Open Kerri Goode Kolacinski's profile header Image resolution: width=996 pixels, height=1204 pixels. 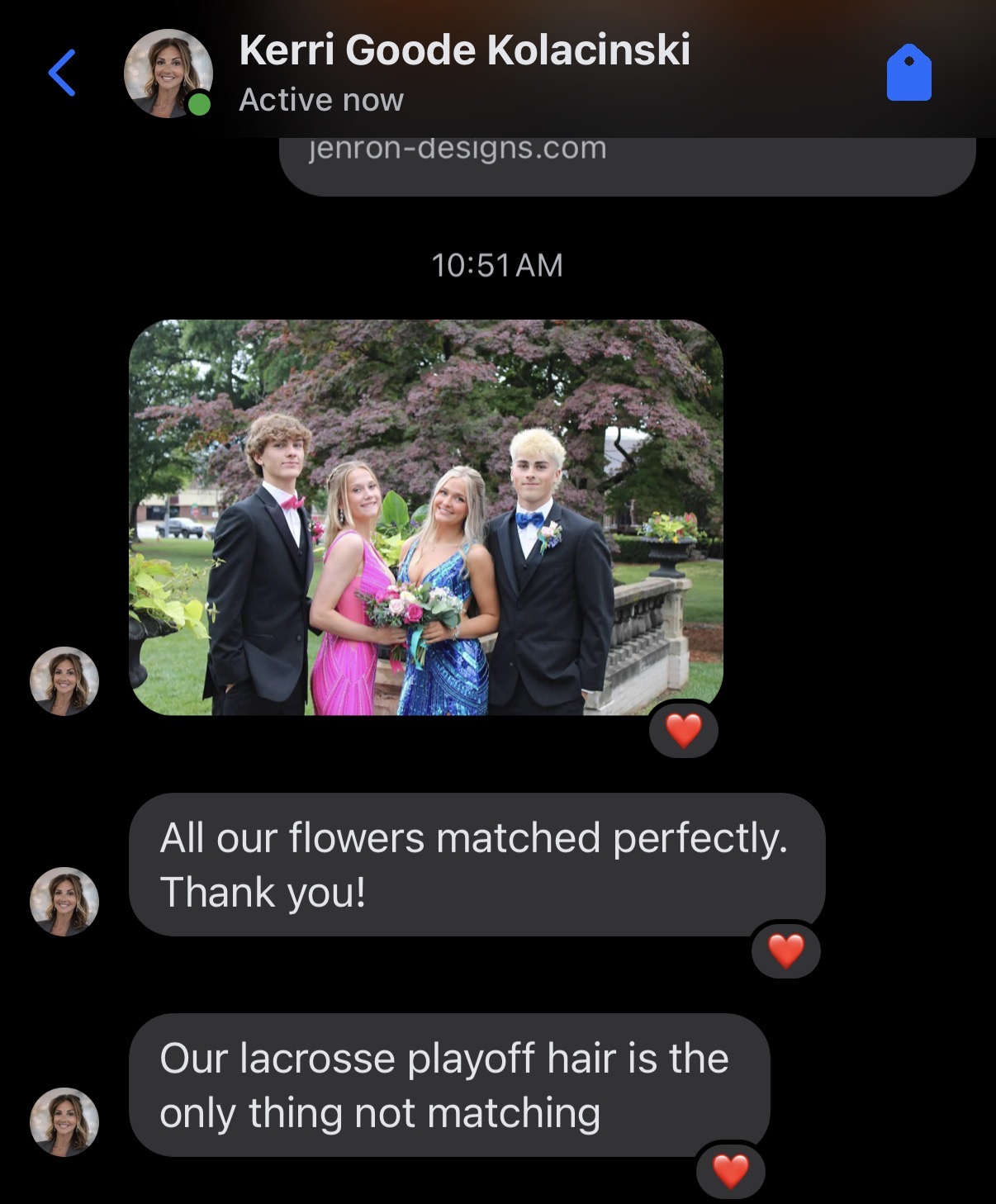pyautogui.click(x=462, y=73)
